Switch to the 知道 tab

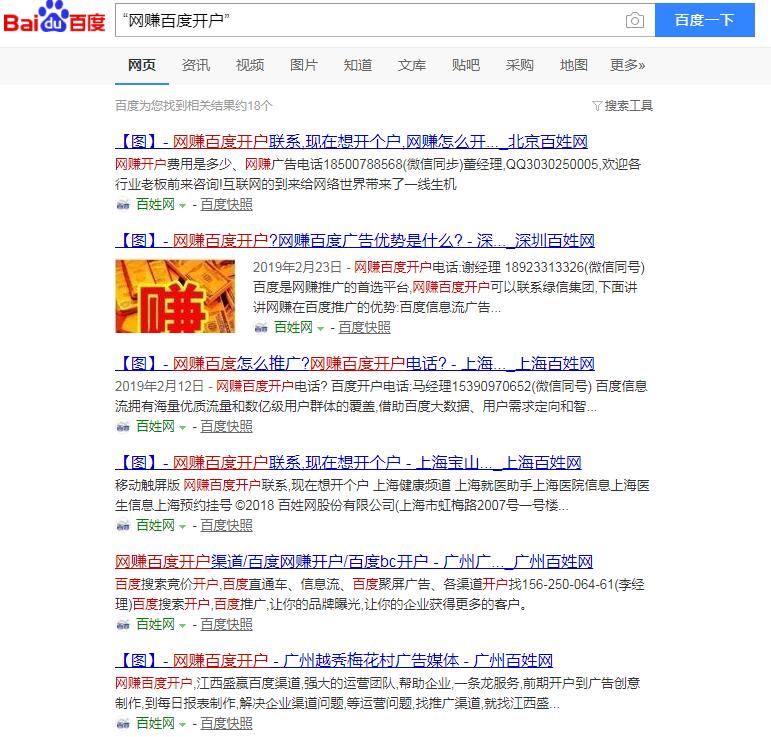(358, 65)
